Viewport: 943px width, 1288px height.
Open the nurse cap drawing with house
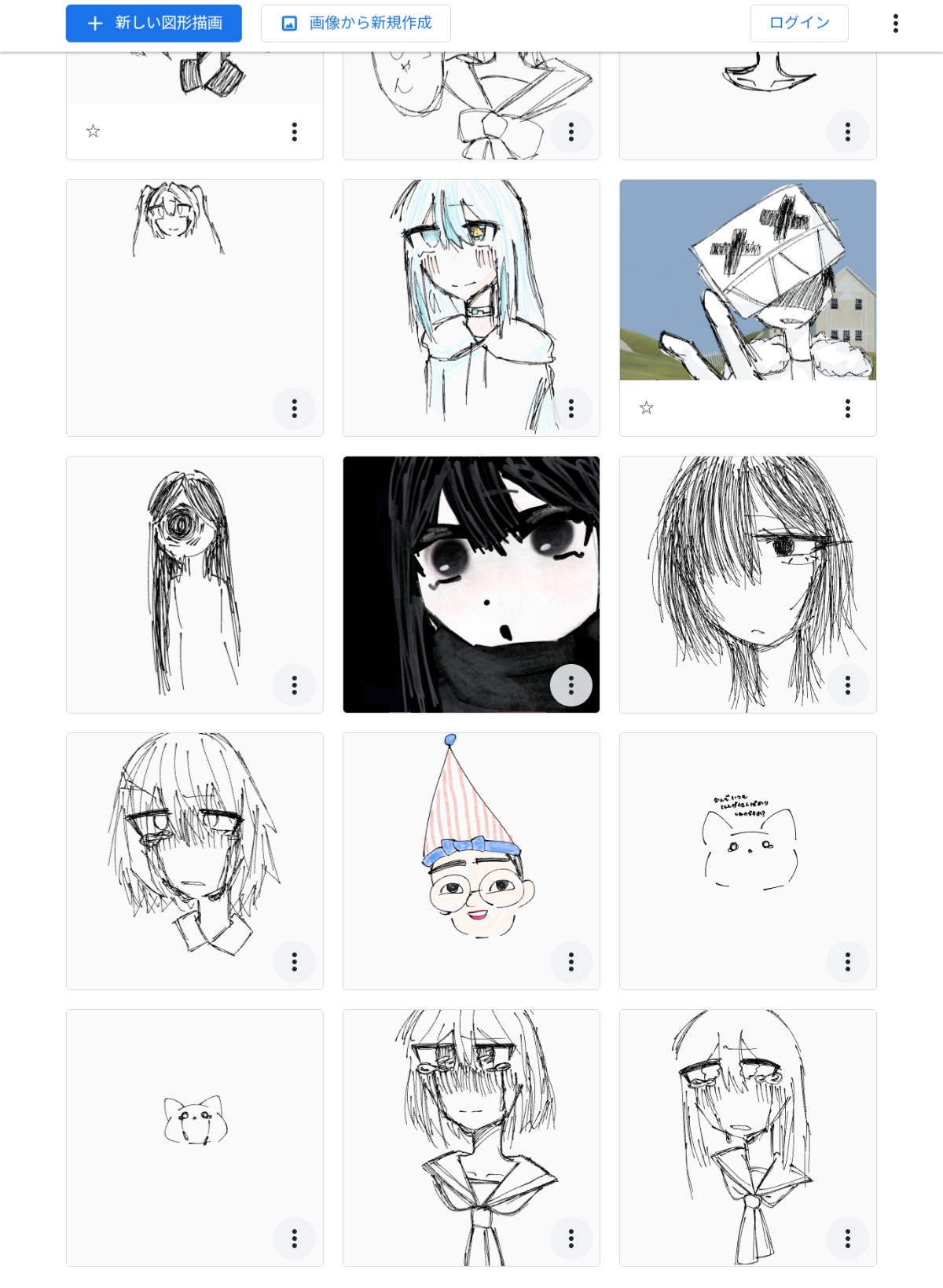[747, 280]
